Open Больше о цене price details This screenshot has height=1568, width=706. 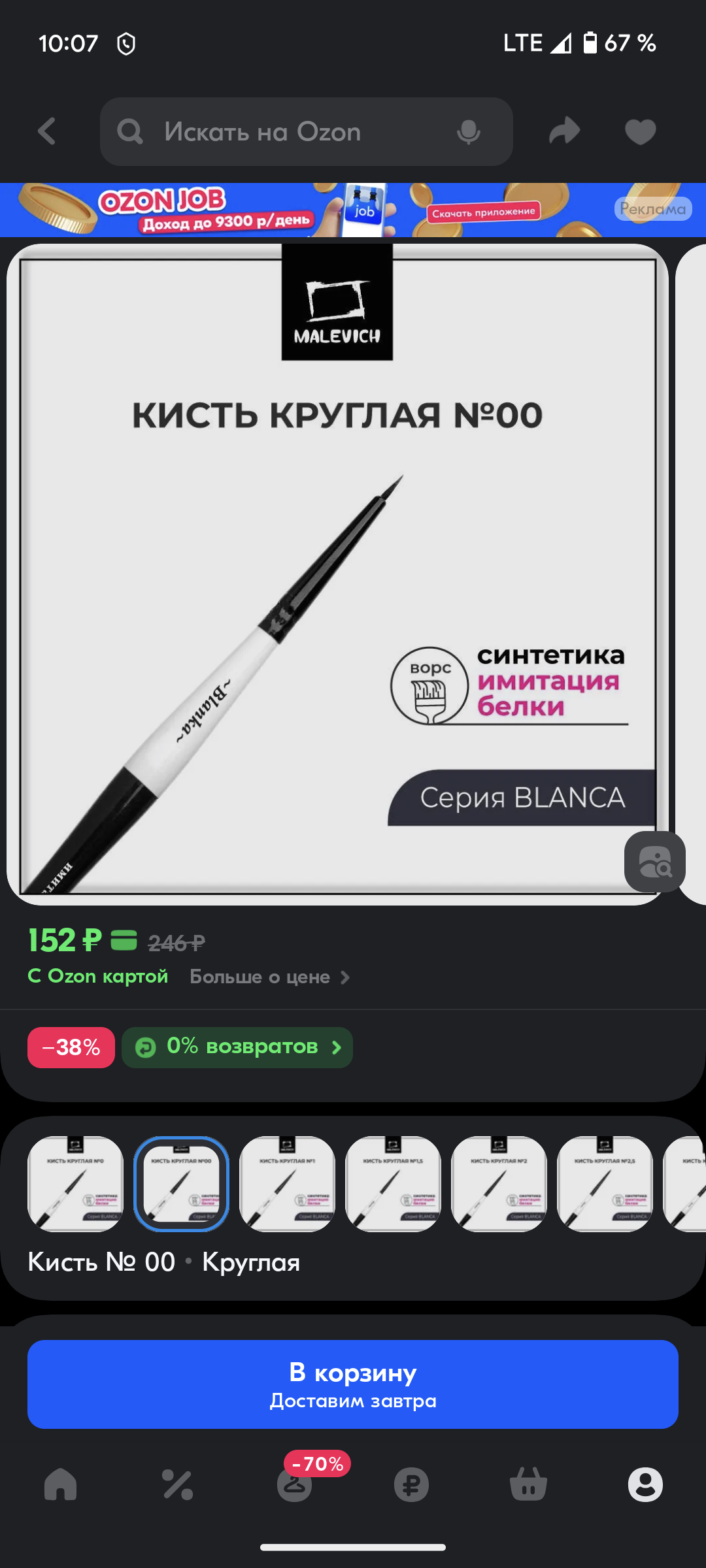(269, 977)
